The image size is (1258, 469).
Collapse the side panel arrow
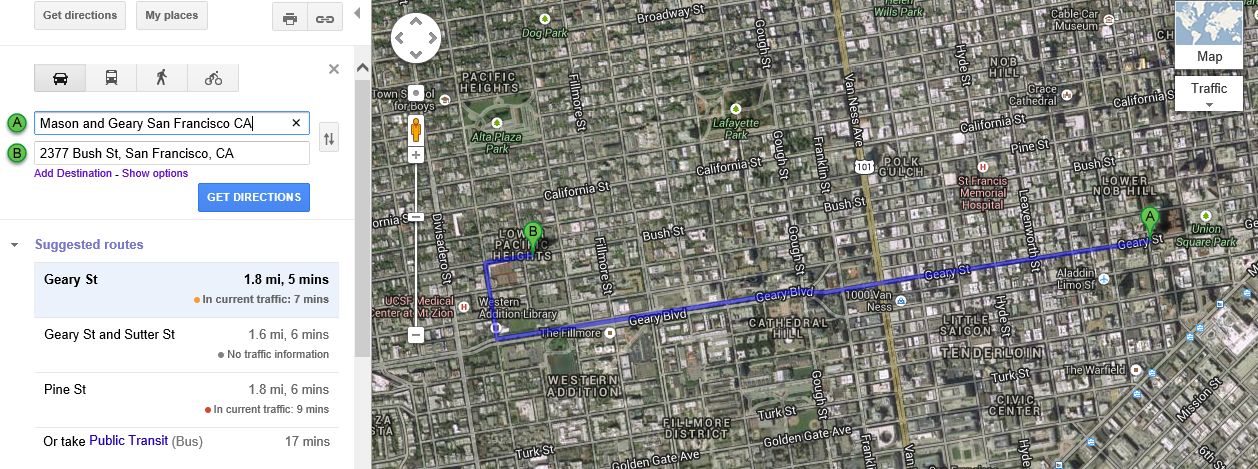click(x=358, y=15)
